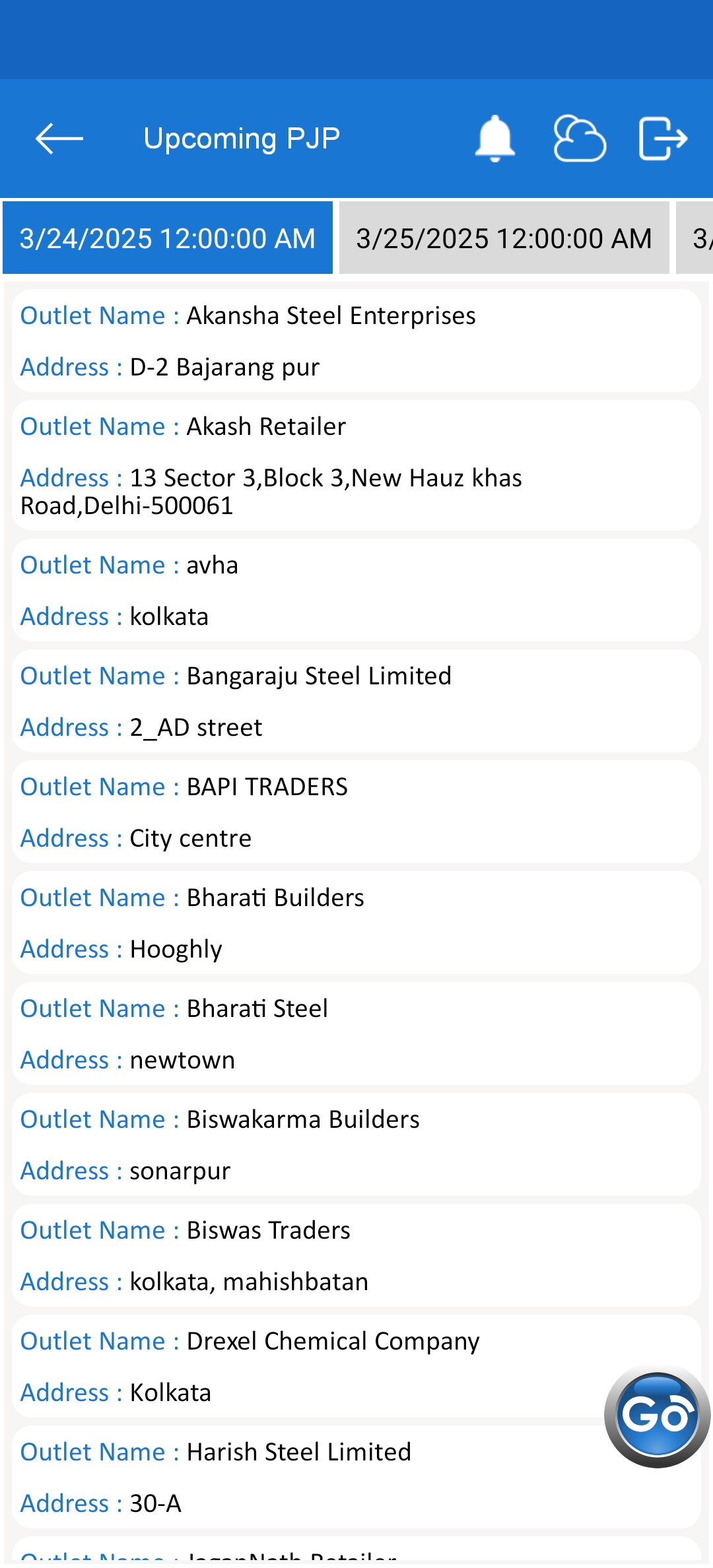Open Akash Retailer outlet card

click(356, 465)
